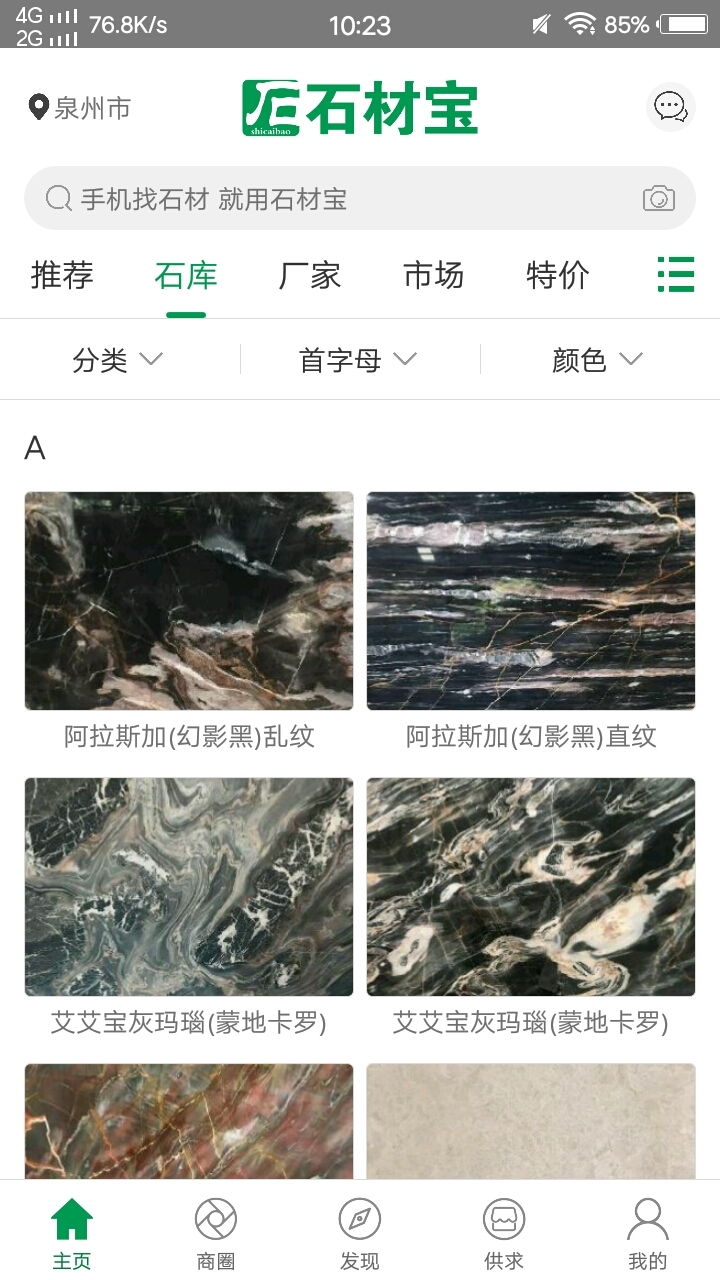The image size is (720, 1280).
Task: Open the 特价 tab
Action: point(557,275)
